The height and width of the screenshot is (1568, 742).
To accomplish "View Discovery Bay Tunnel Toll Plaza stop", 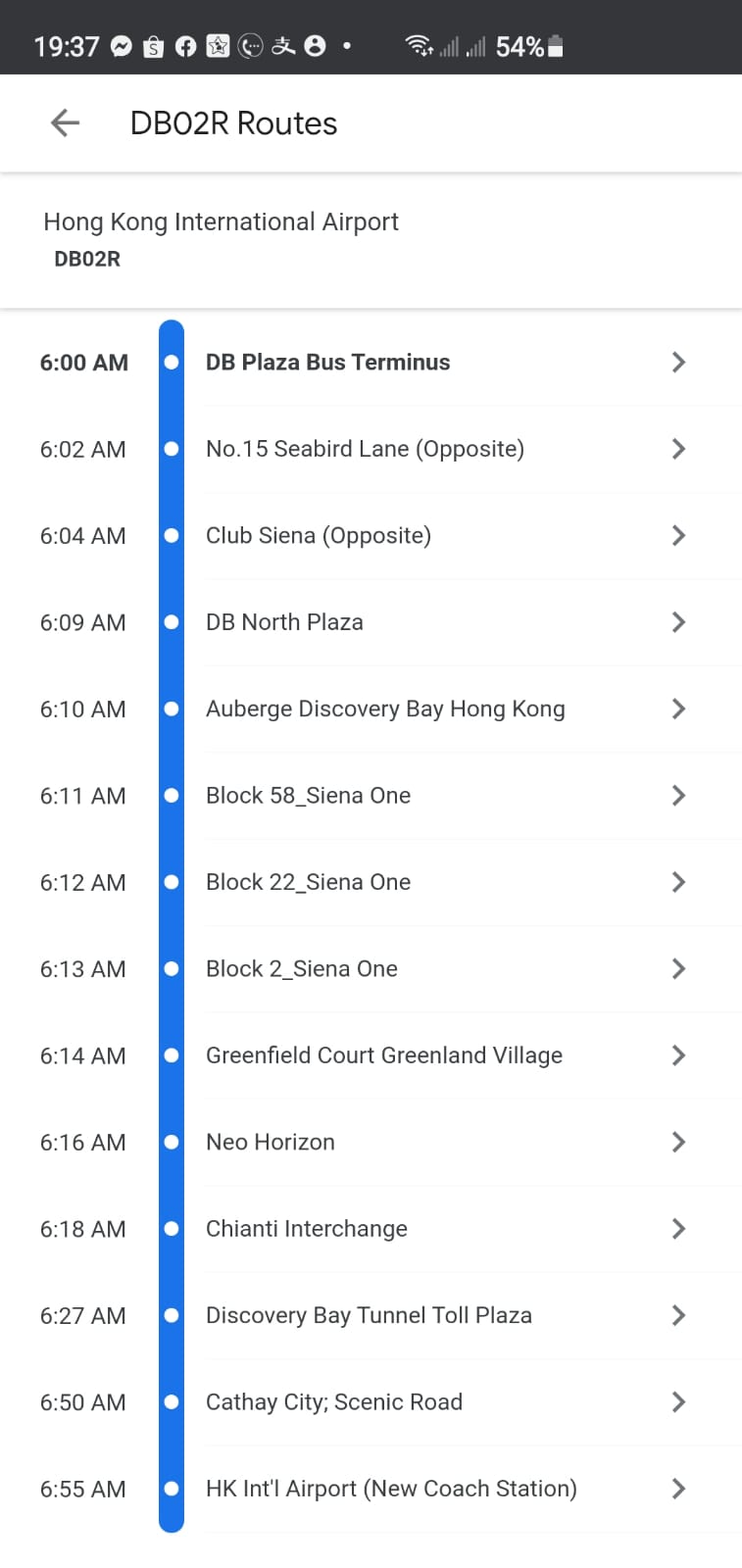I will [369, 1315].
